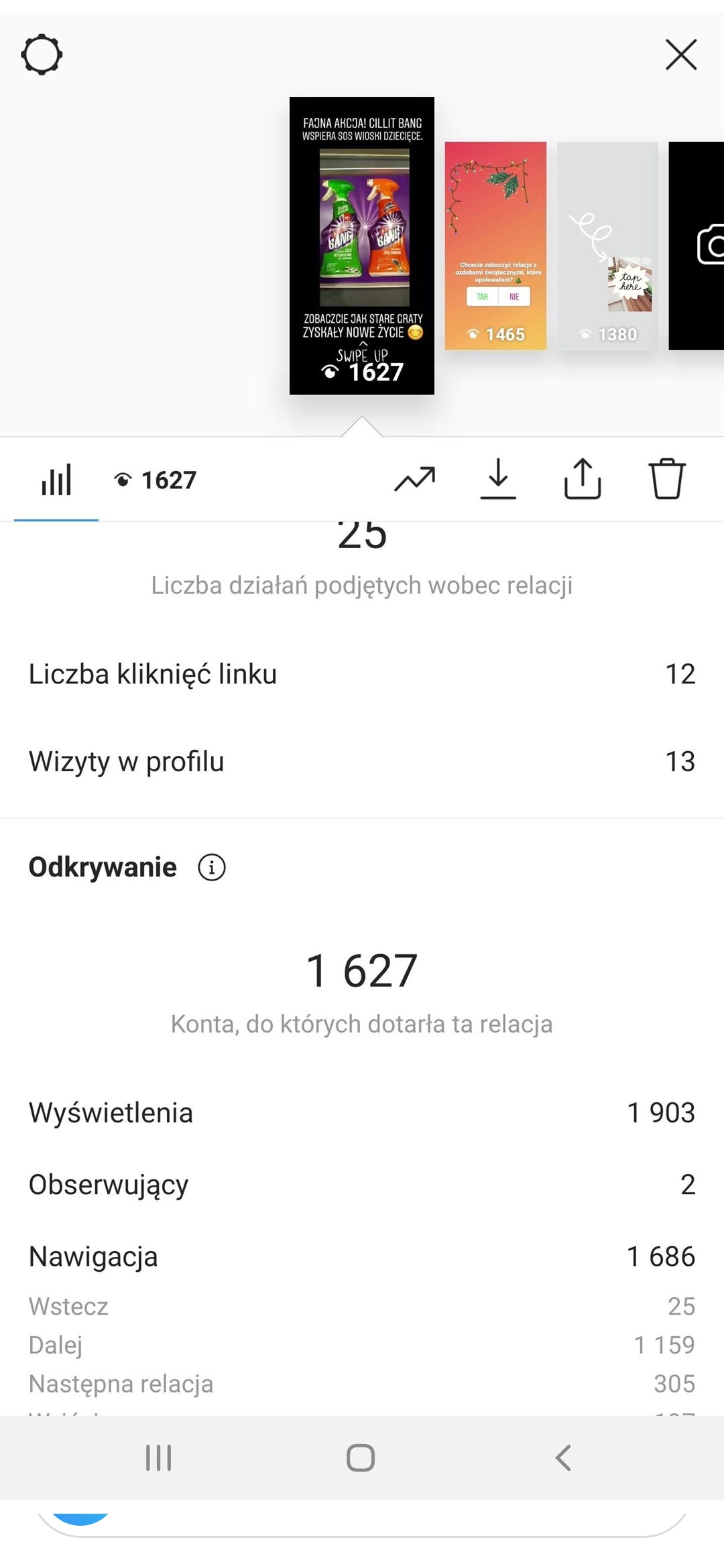Share this story via the share icon
This screenshot has width=724, height=1568.
click(583, 480)
